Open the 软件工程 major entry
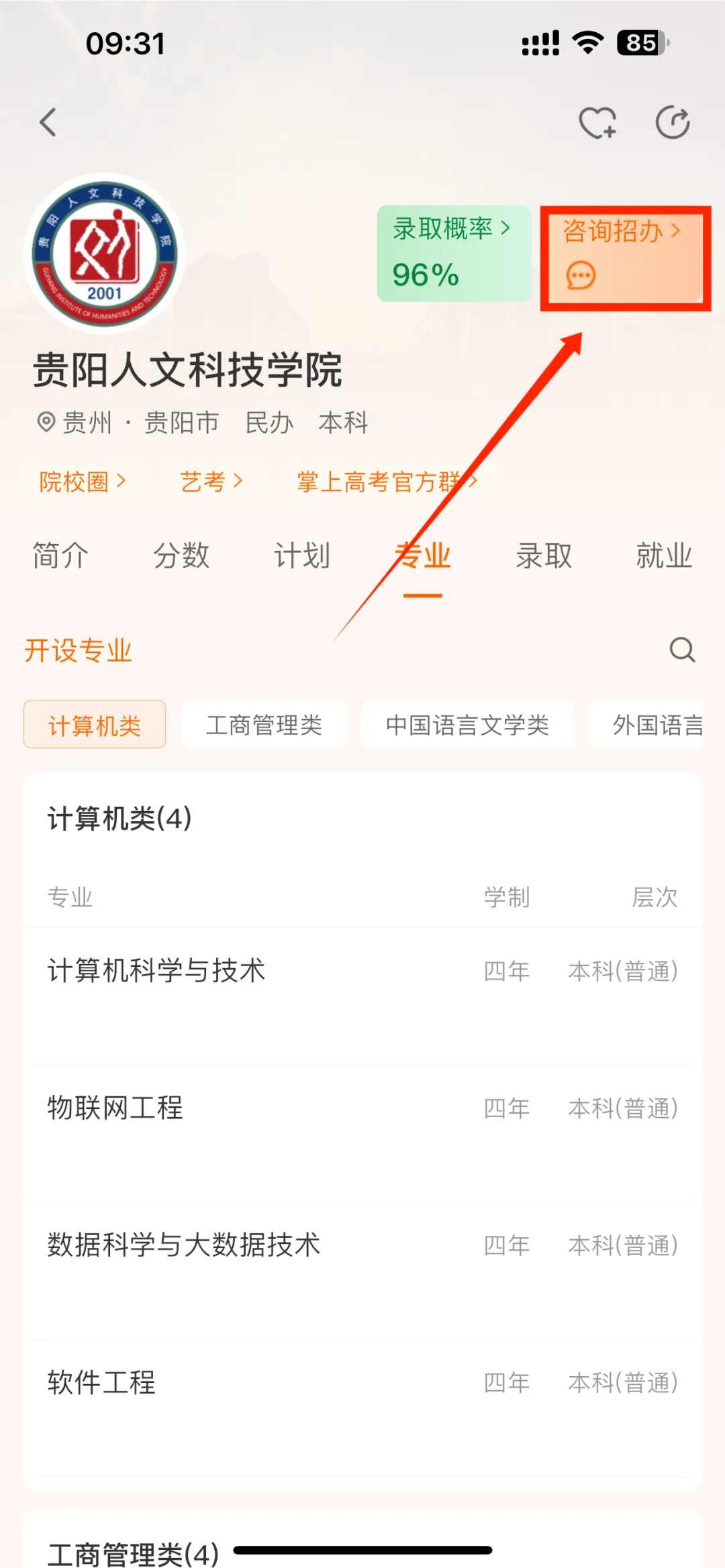This screenshot has height=1568, width=725. point(102,1382)
